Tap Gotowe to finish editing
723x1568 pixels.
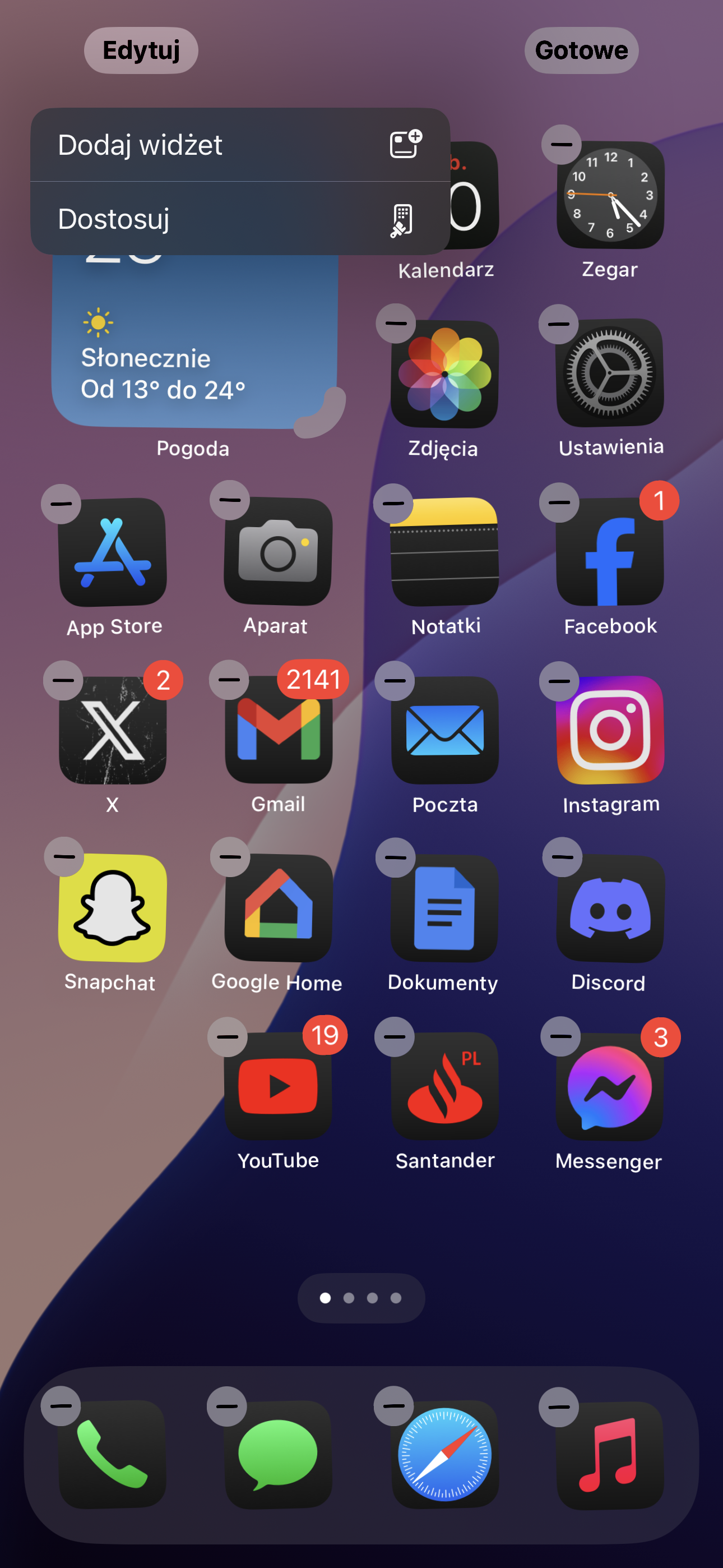[581, 50]
